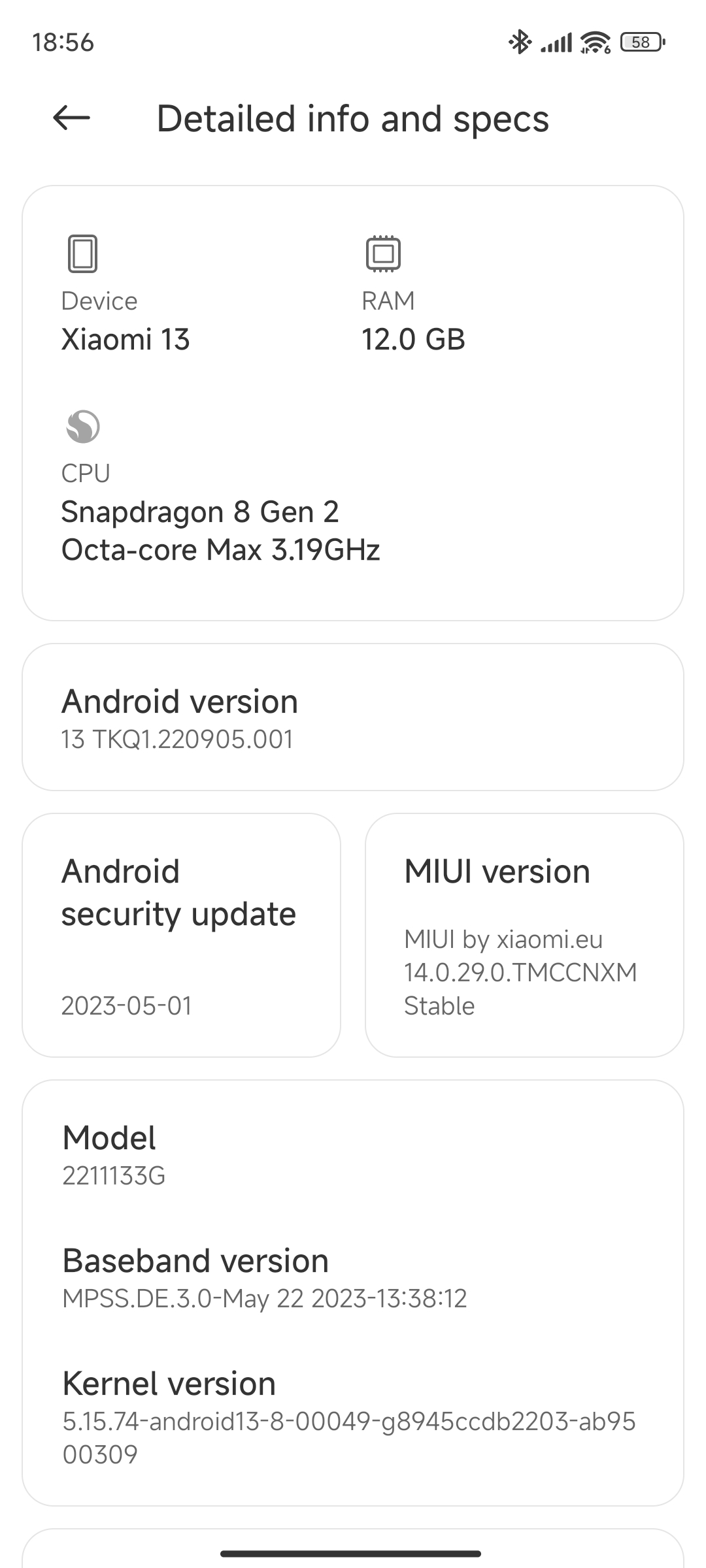Tap the MIUI version card
The height and width of the screenshot is (1568, 706).
(524, 935)
